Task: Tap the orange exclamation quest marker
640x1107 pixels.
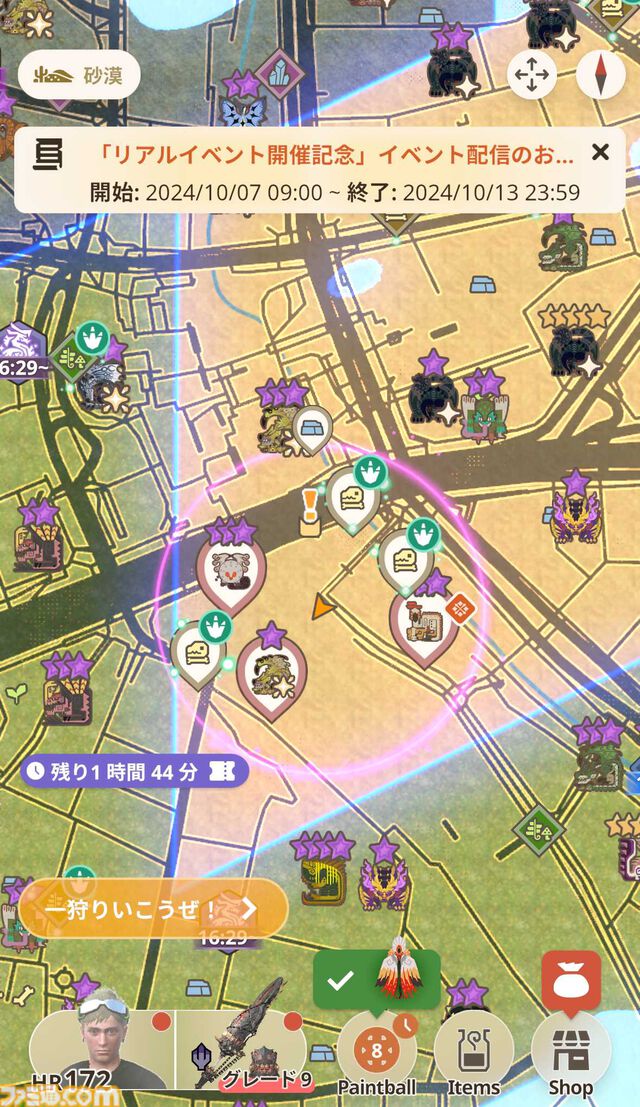Action: coord(310,510)
